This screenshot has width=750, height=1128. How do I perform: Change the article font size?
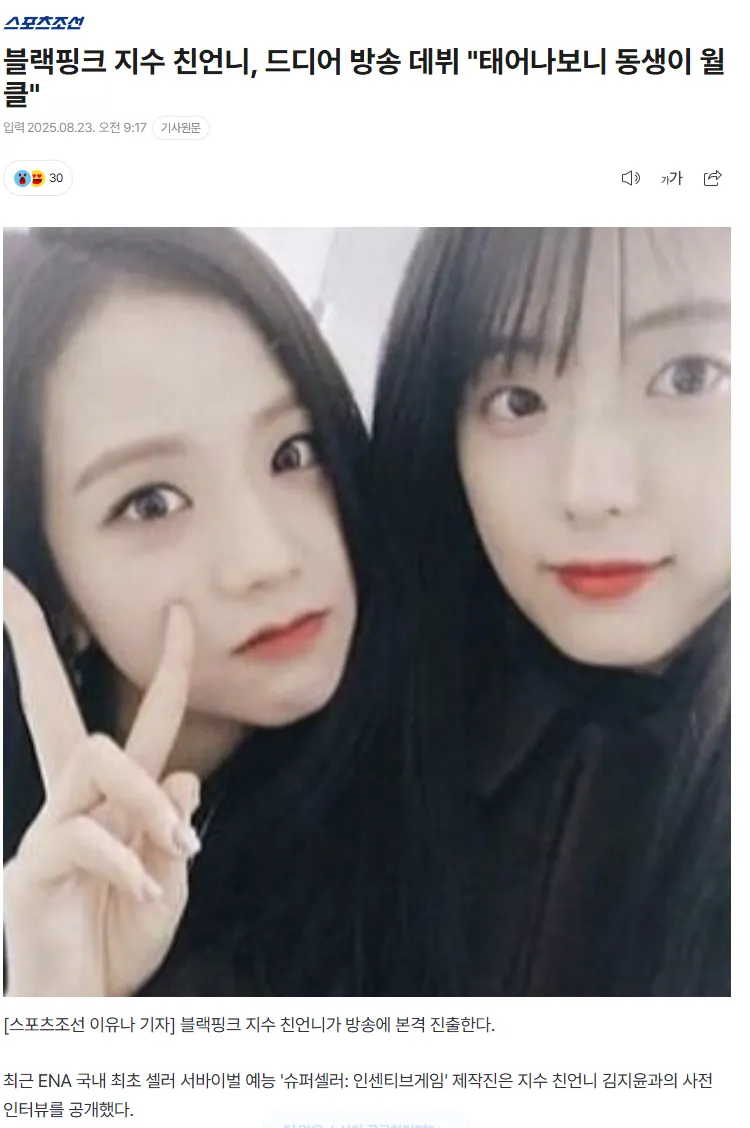(x=671, y=178)
